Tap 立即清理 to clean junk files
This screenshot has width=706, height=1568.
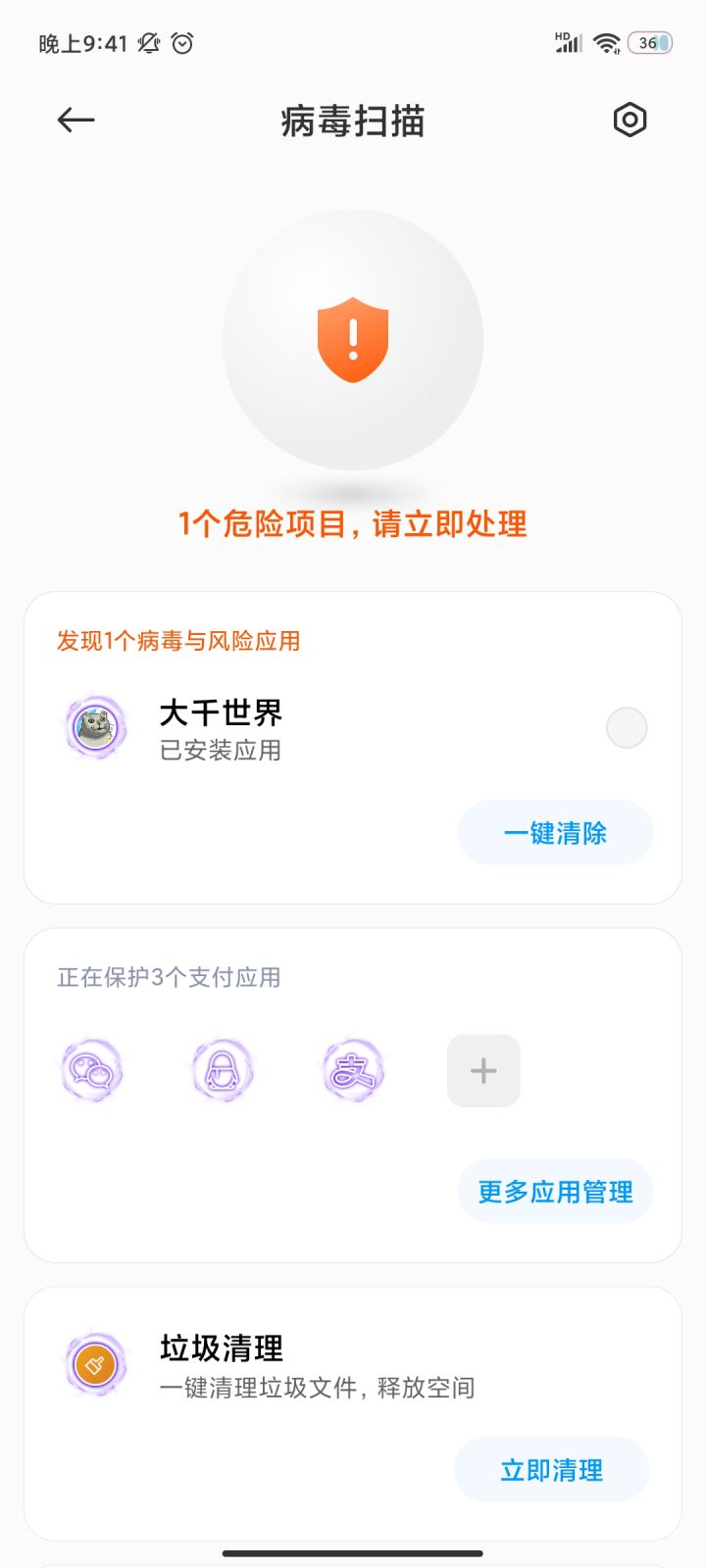tap(551, 1470)
